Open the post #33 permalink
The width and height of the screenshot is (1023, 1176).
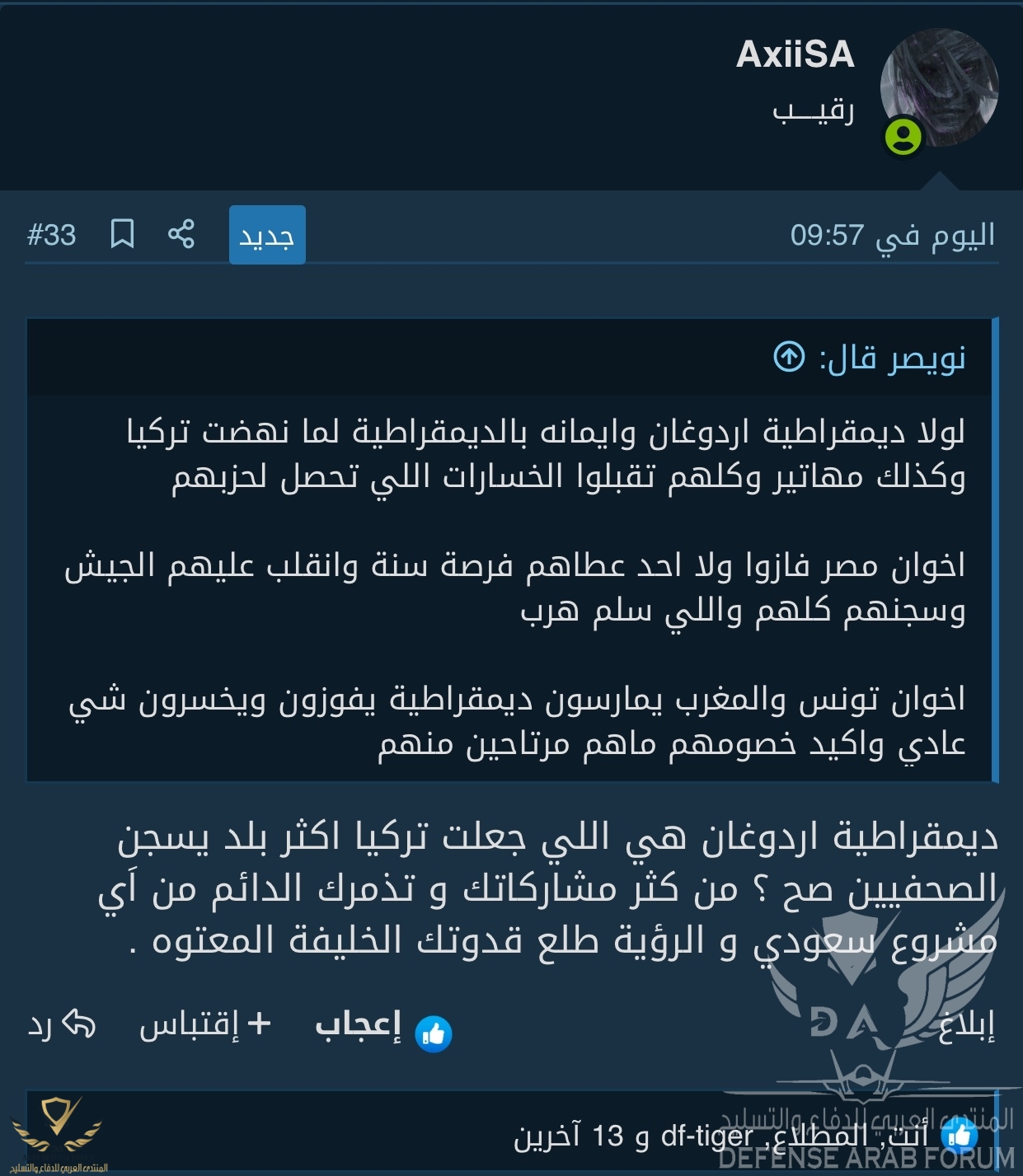pyautogui.click(x=51, y=236)
